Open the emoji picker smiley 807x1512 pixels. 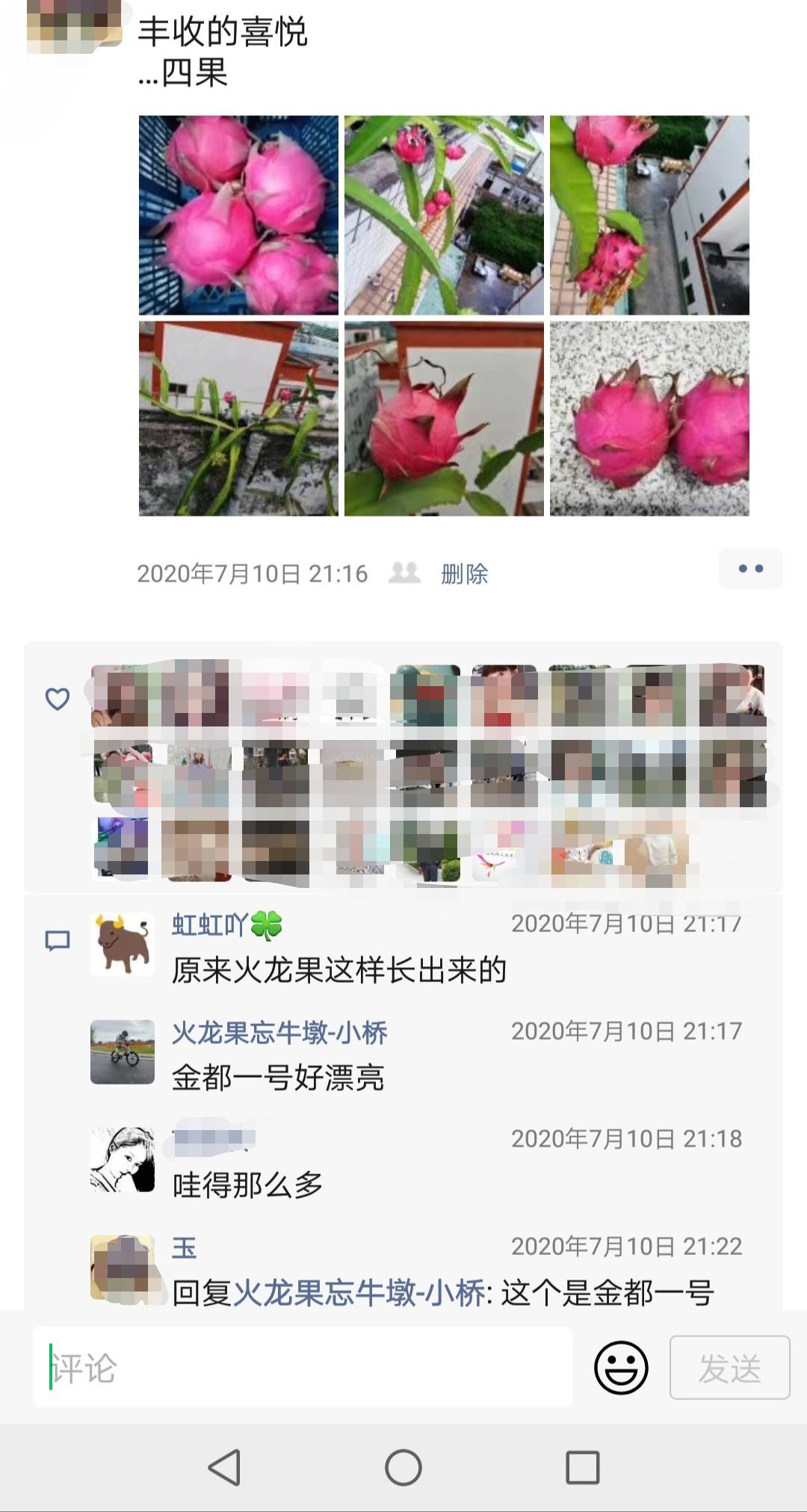621,1368
